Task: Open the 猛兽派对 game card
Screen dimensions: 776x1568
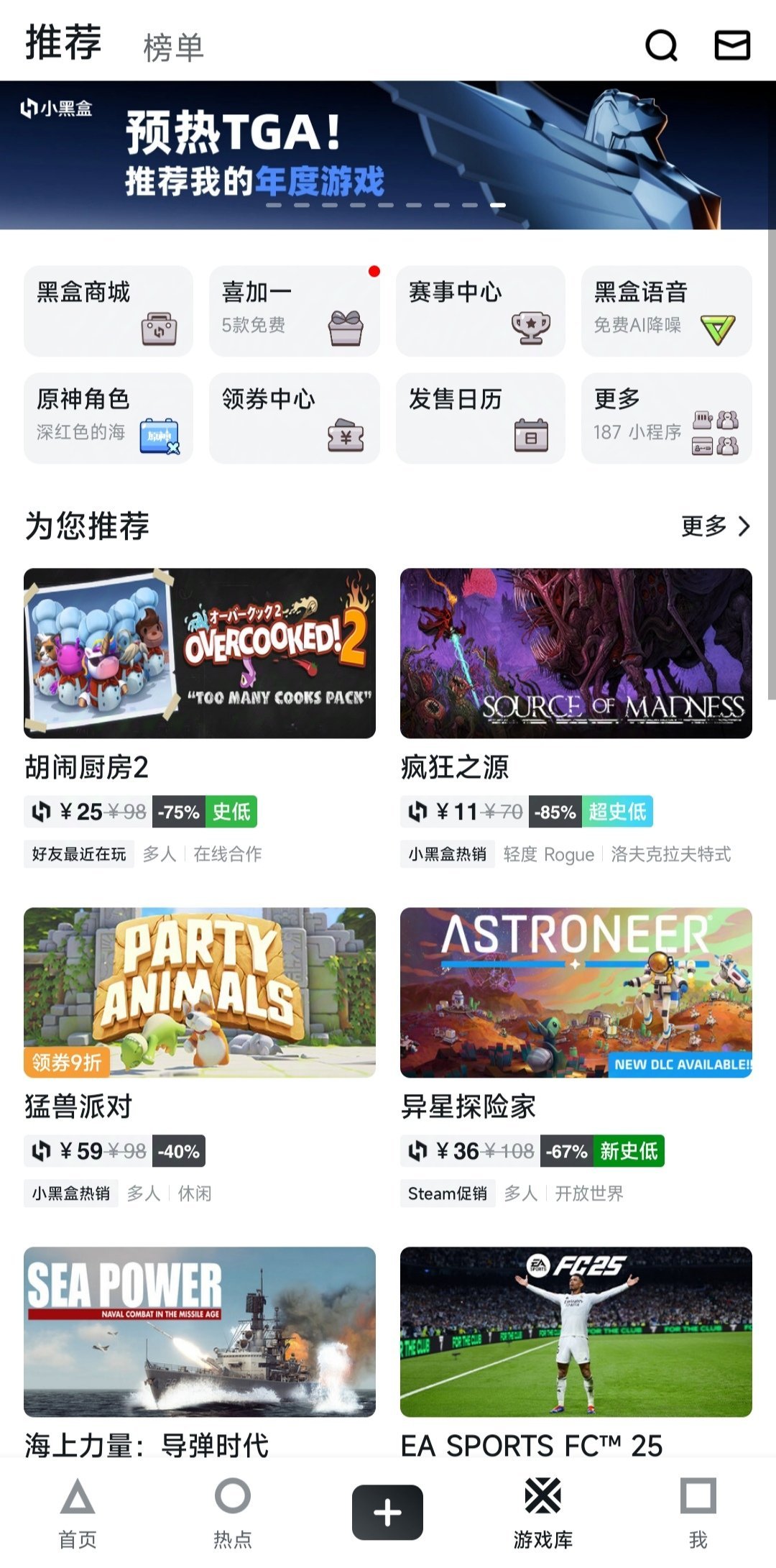Action: pyautogui.click(x=200, y=992)
